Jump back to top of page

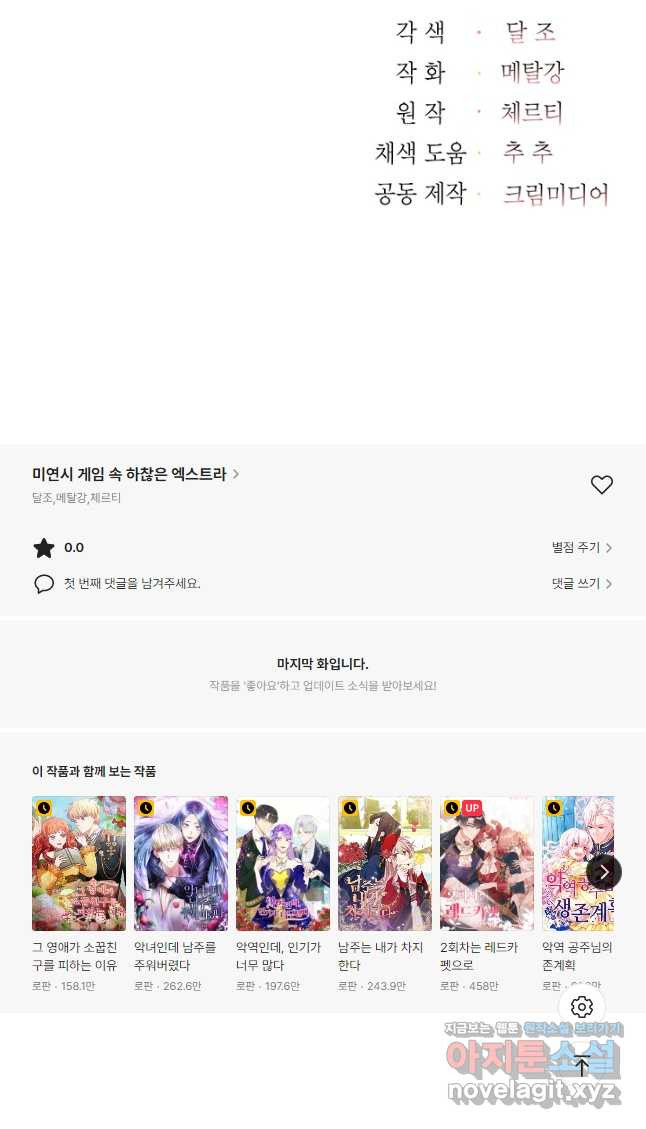(582, 1066)
